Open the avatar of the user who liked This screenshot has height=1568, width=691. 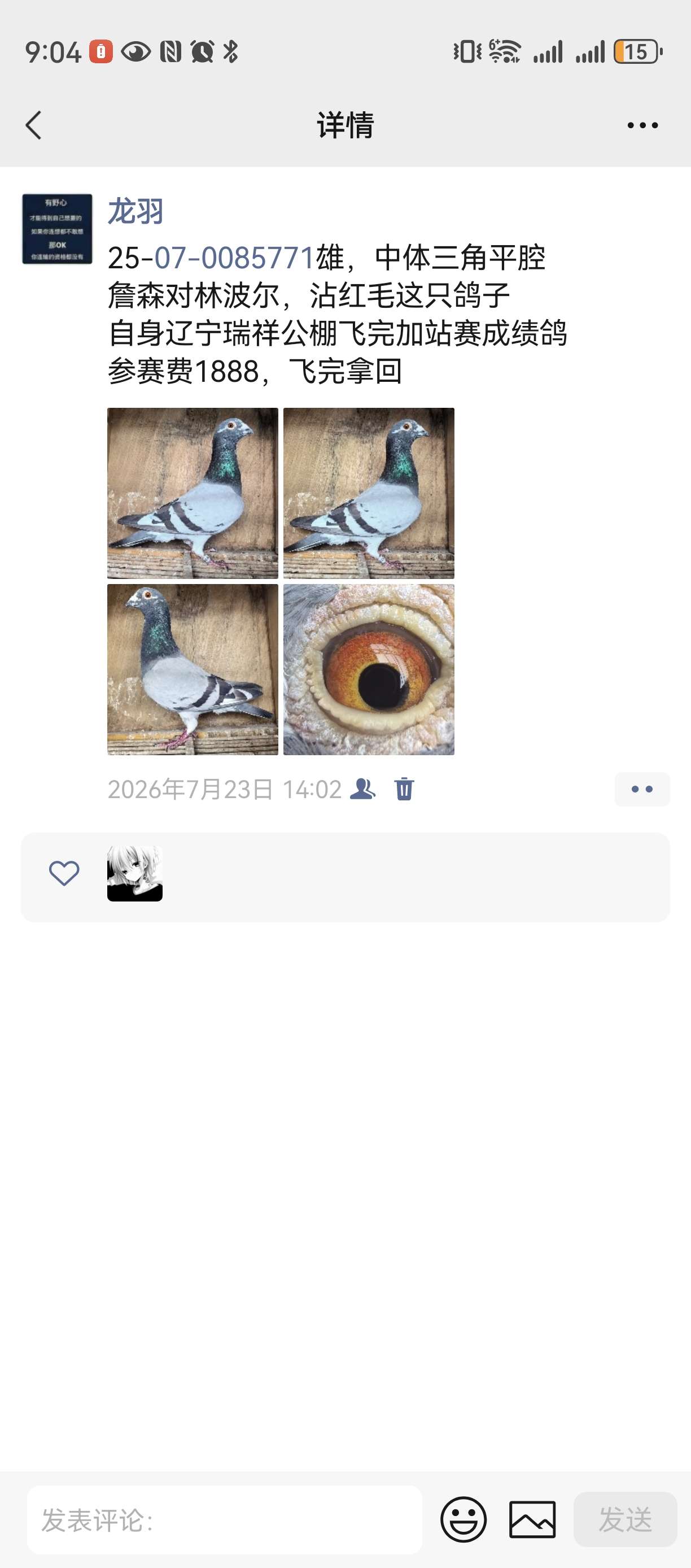135,873
